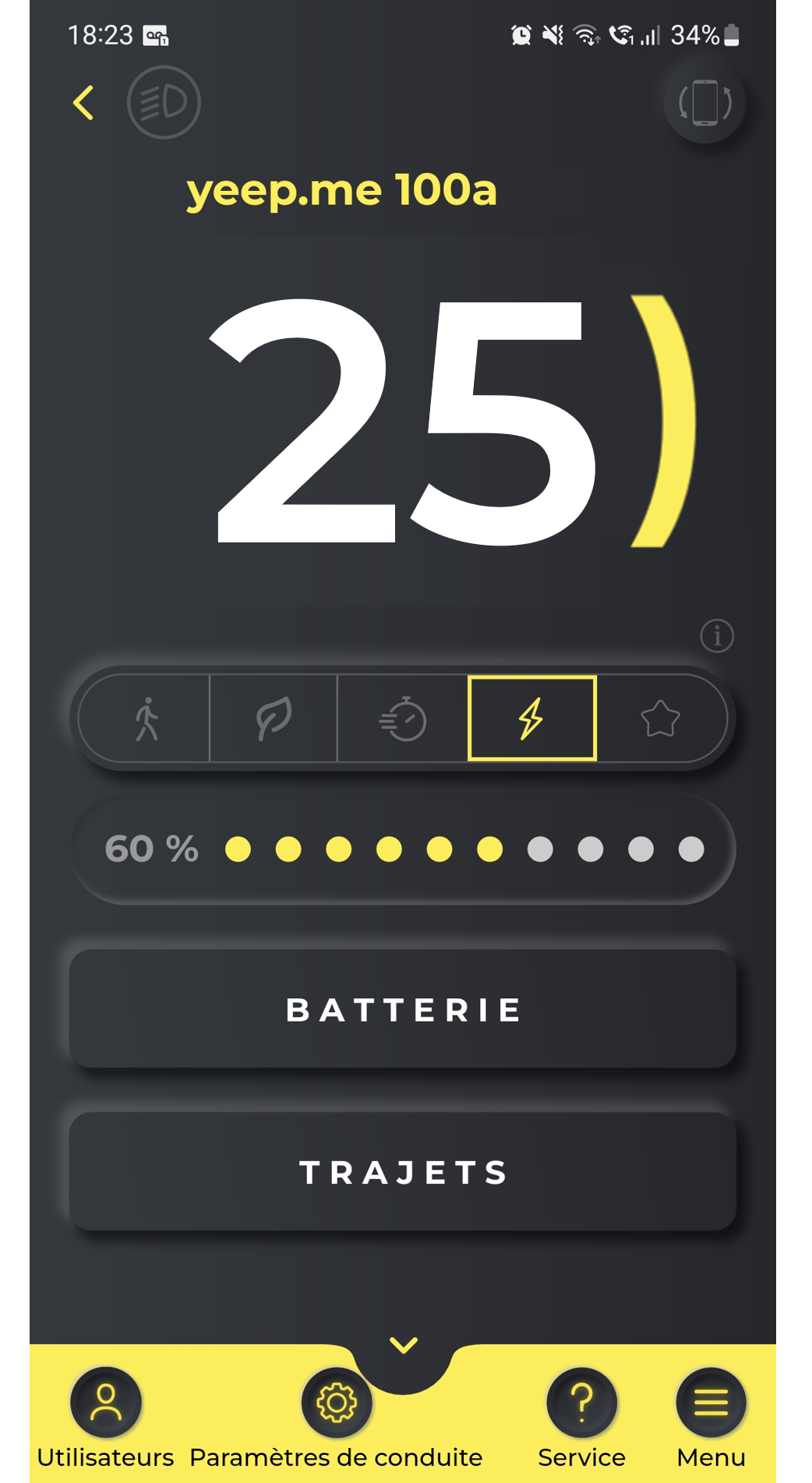Open the info icon above modes
The image size is (812, 1483).
[x=717, y=636]
